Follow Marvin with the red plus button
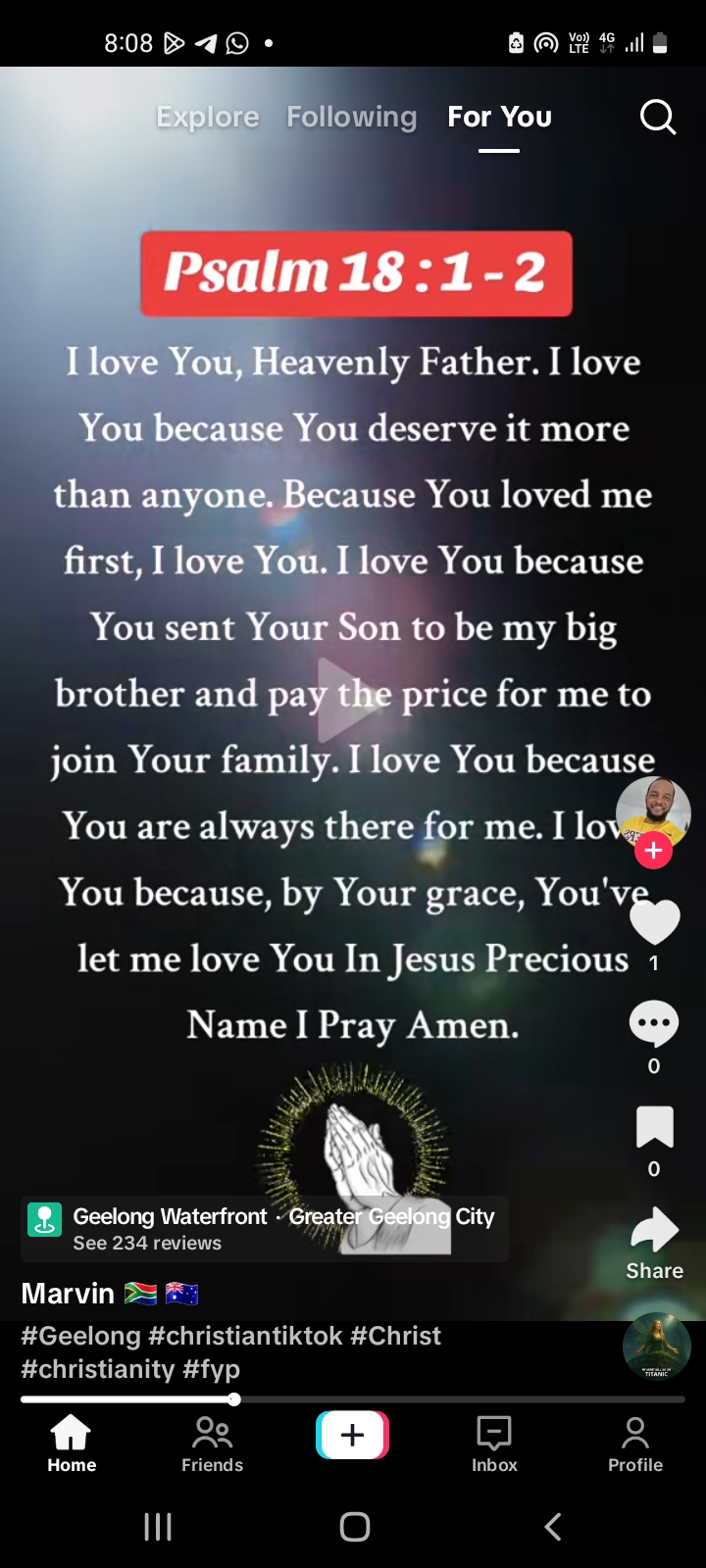This screenshot has width=706, height=1568. (653, 851)
